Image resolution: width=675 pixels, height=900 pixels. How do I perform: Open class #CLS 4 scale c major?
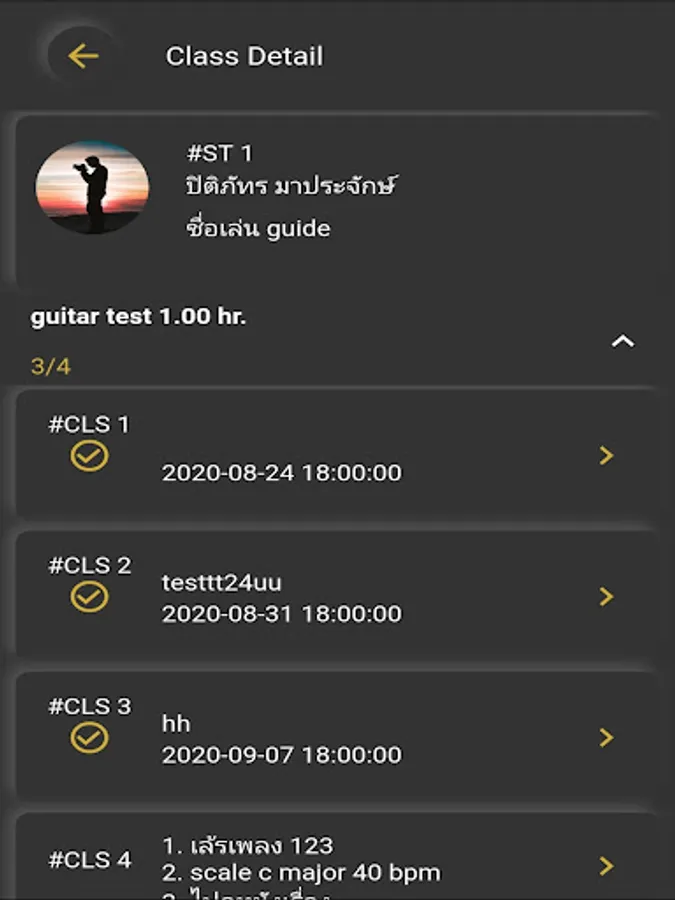[x=337, y=856]
